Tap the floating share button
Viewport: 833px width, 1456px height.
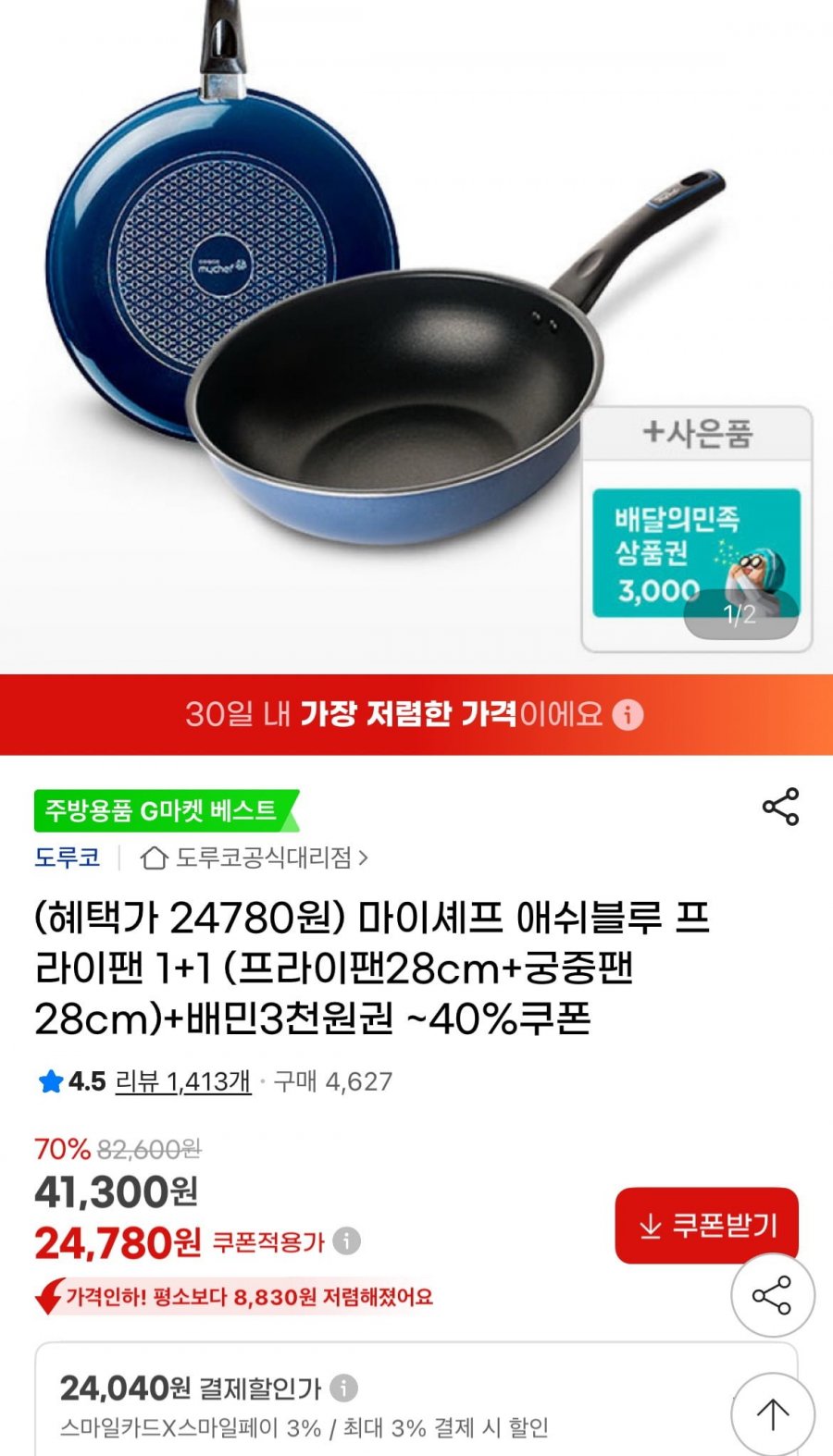click(x=772, y=1295)
